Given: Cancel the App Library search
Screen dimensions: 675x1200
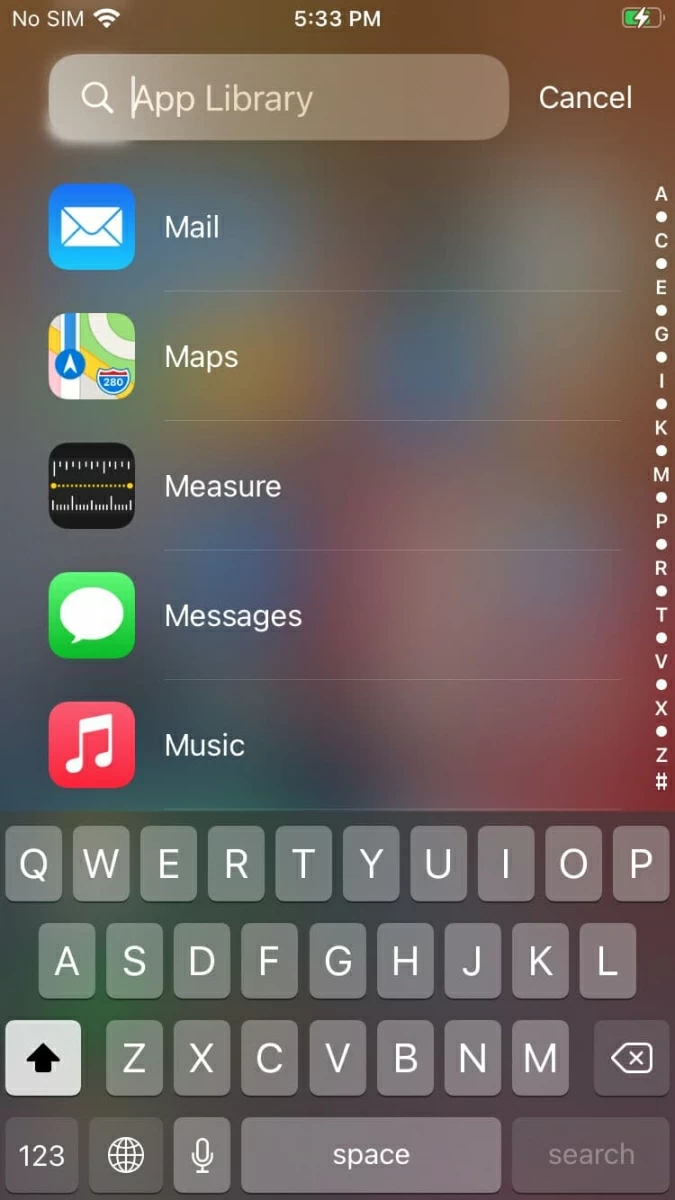Looking at the screenshot, I should (585, 98).
